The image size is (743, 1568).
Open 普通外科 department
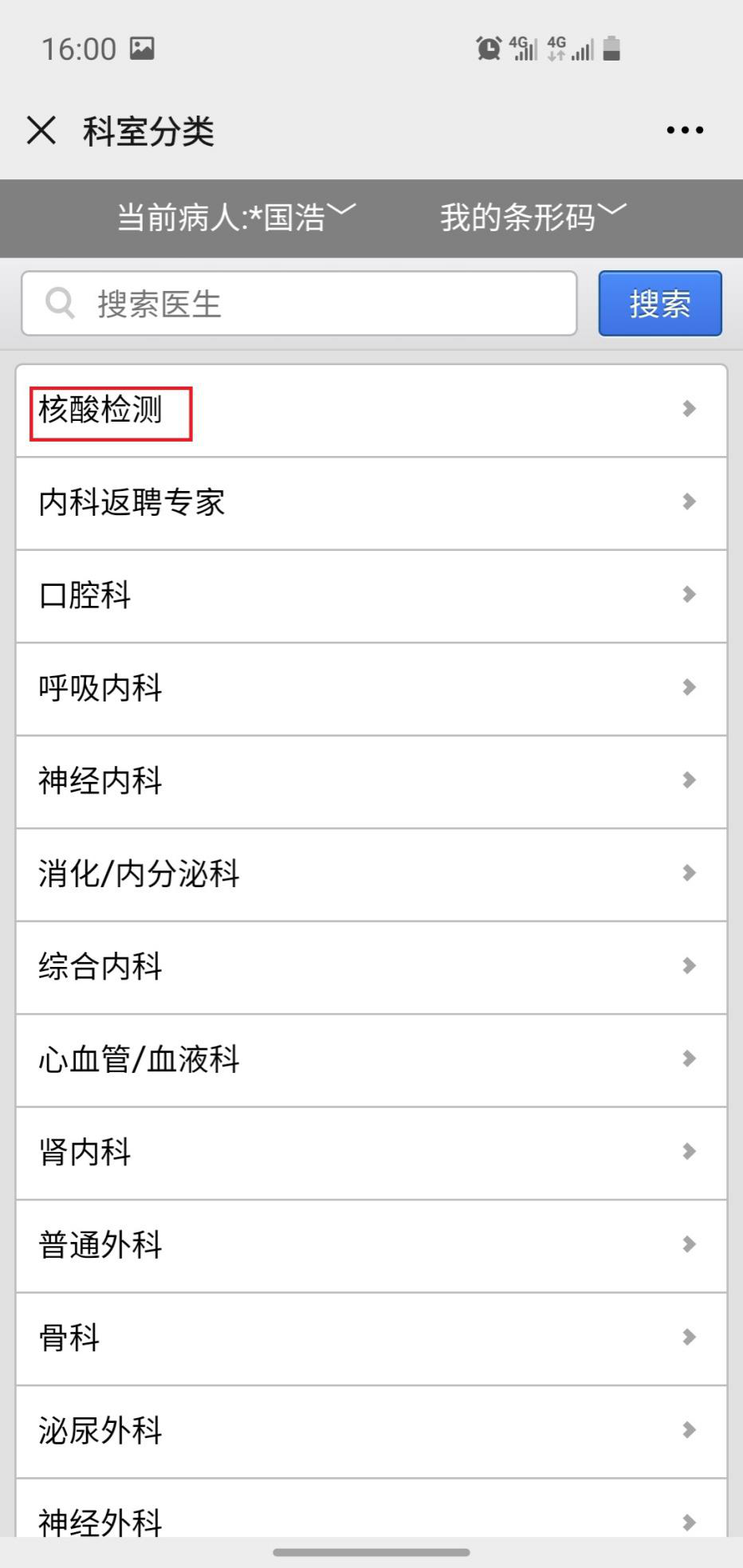pyautogui.click(x=371, y=1246)
